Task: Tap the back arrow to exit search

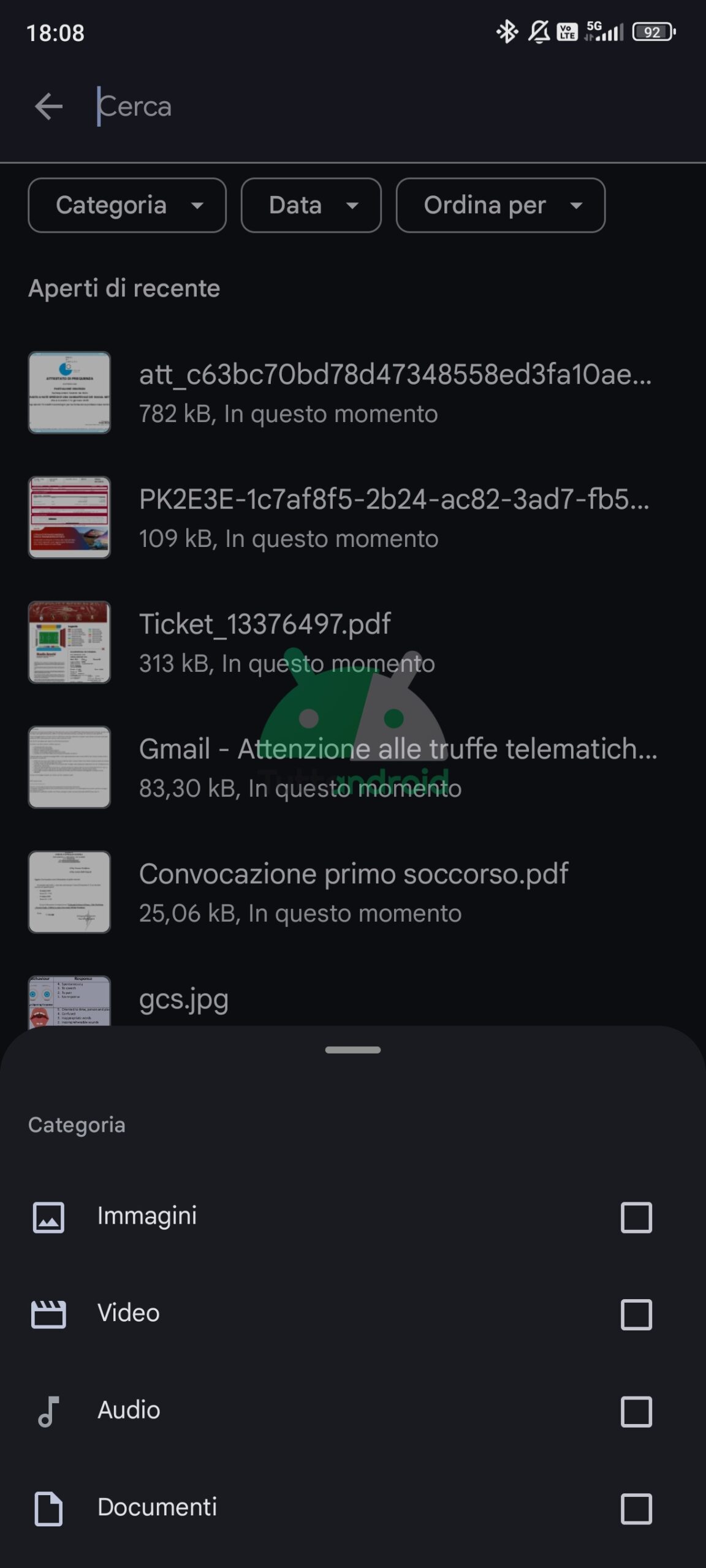Action: 48,105
